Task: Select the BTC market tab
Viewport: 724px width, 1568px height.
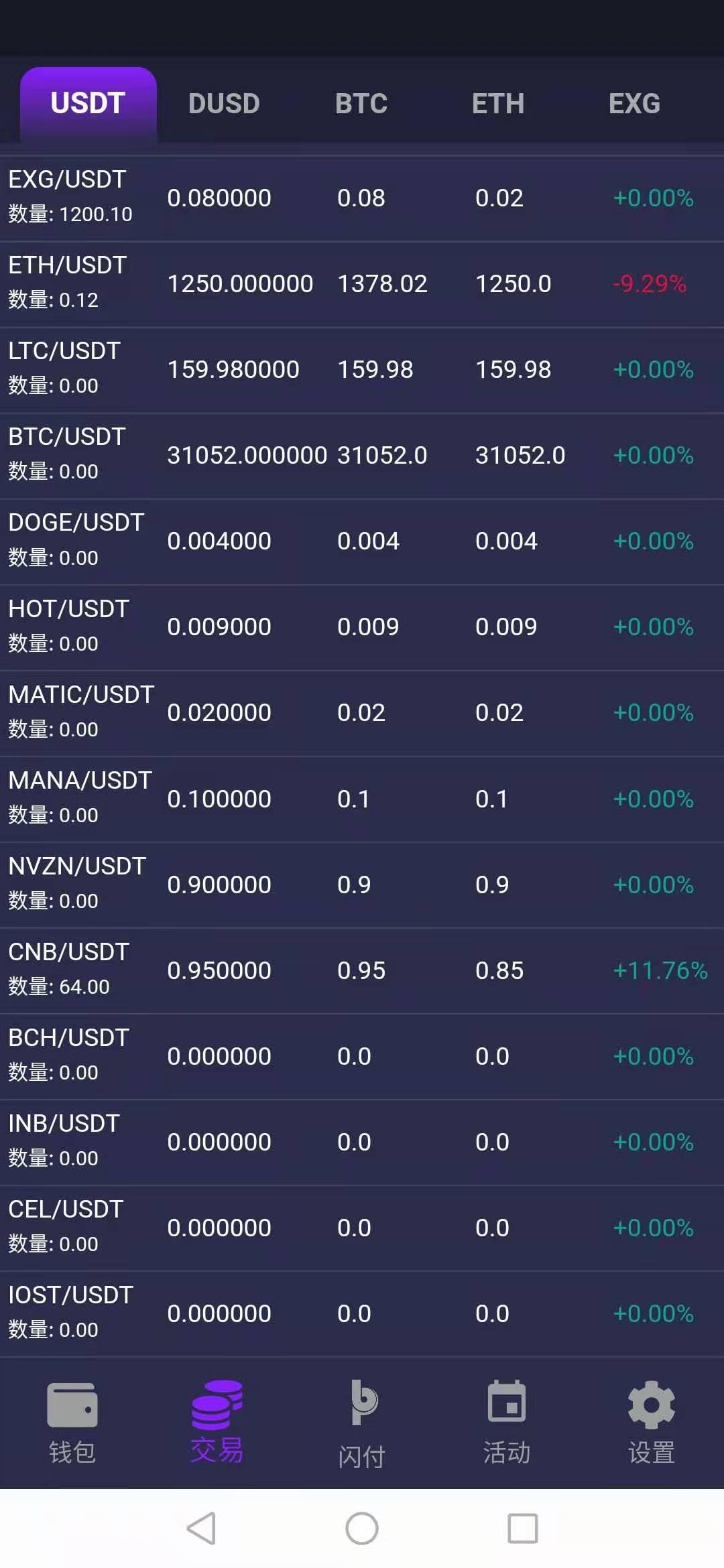Action: [x=361, y=104]
